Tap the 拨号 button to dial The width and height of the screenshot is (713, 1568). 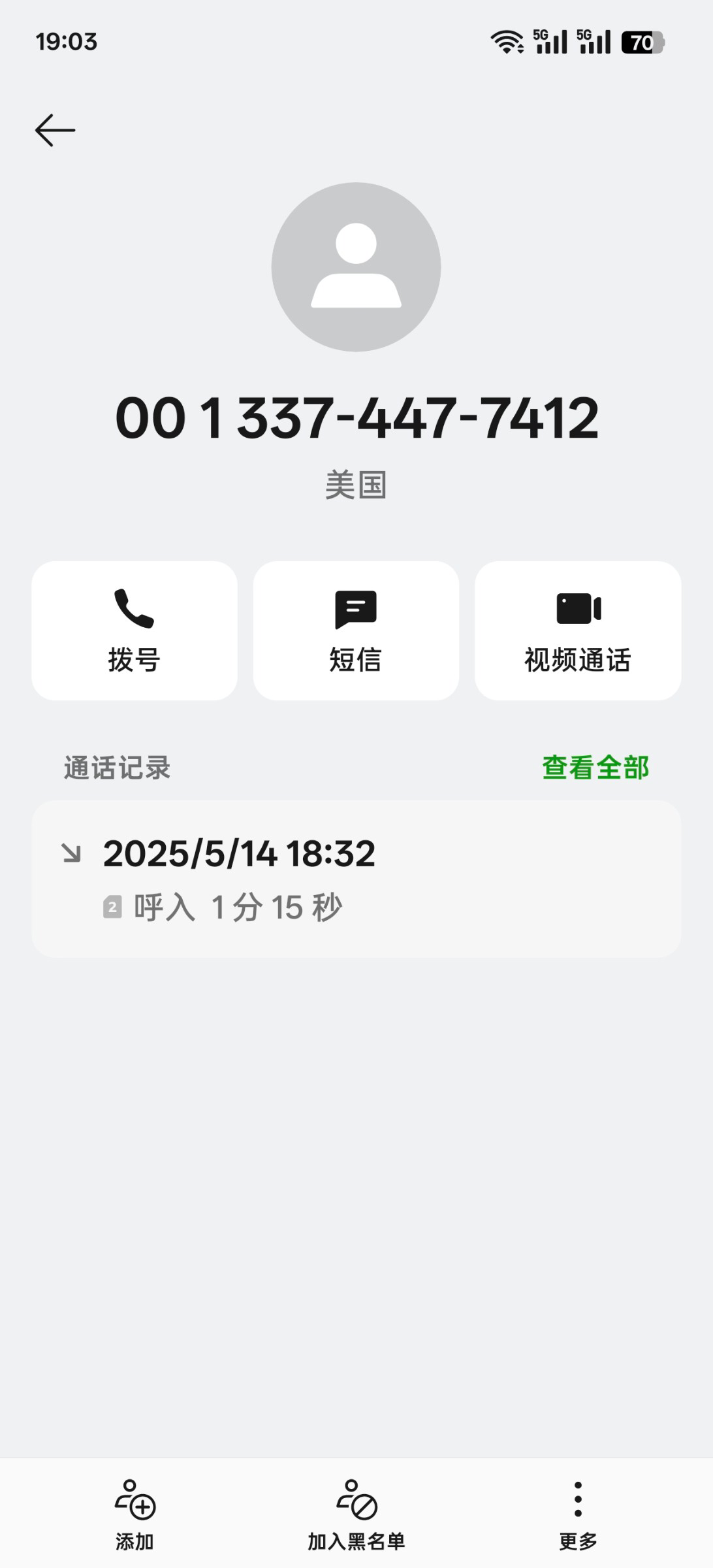pos(134,660)
